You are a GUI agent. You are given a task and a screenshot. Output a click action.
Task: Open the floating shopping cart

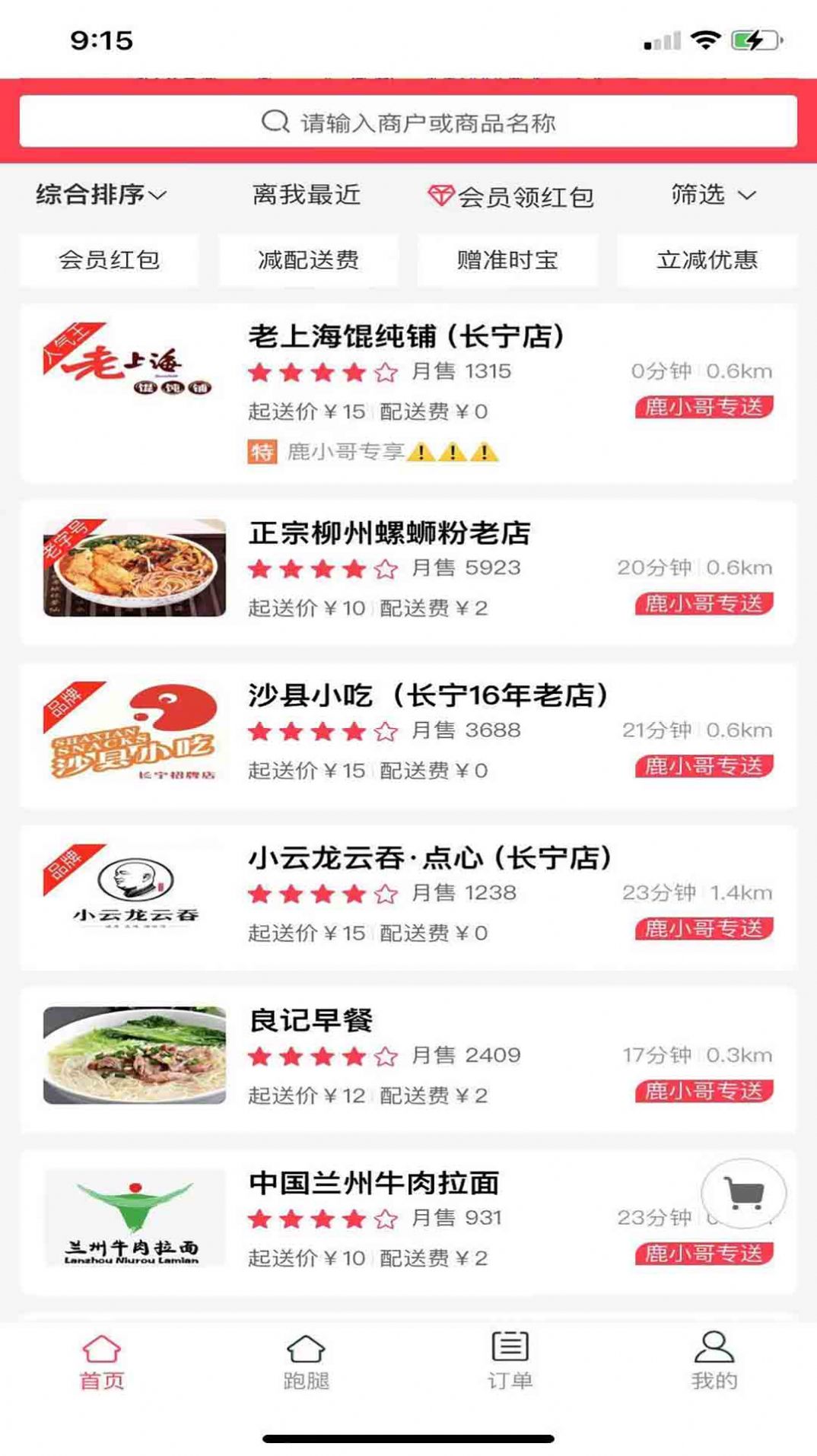(743, 1193)
